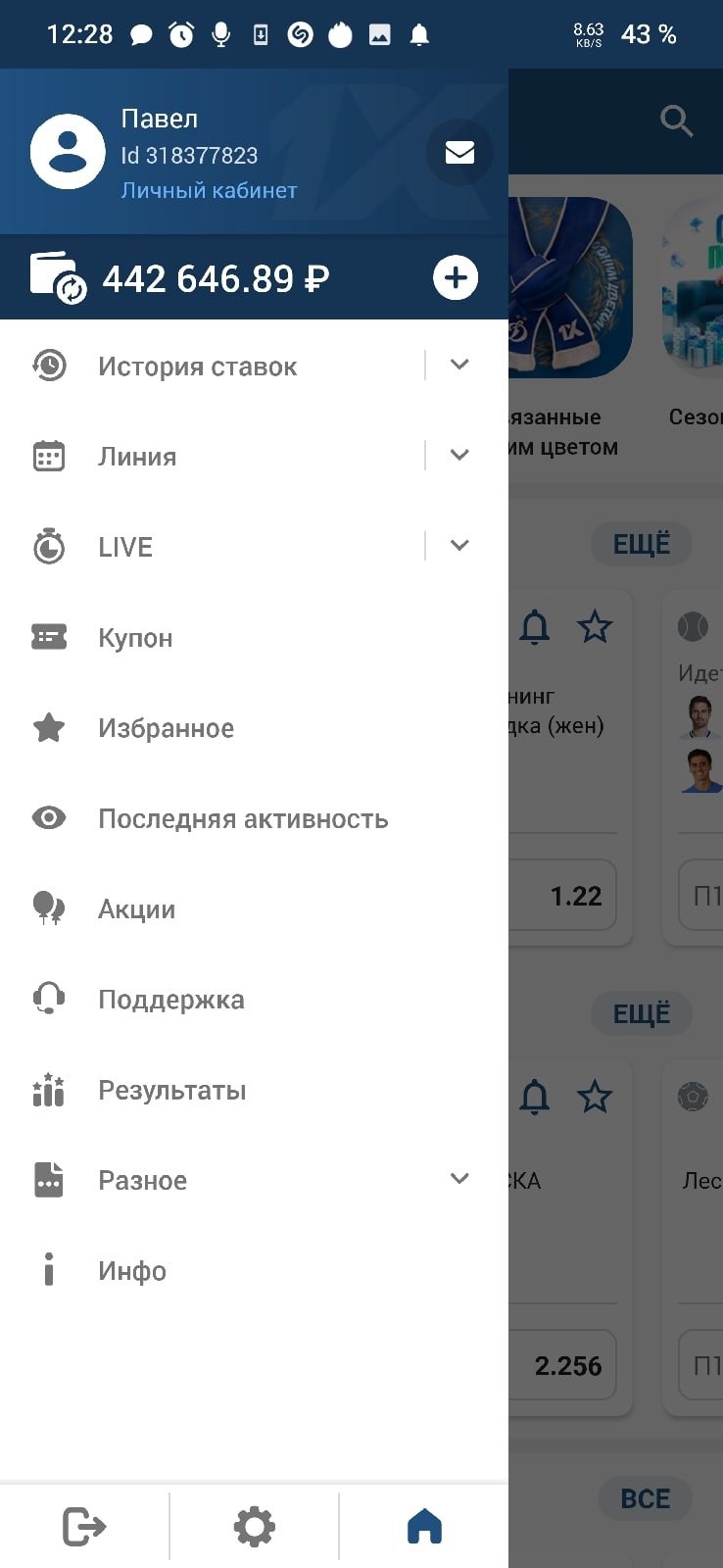The height and width of the screenshot is (1568, 723).
Task: Open История ставок row
Action: (x=197, y=367)
